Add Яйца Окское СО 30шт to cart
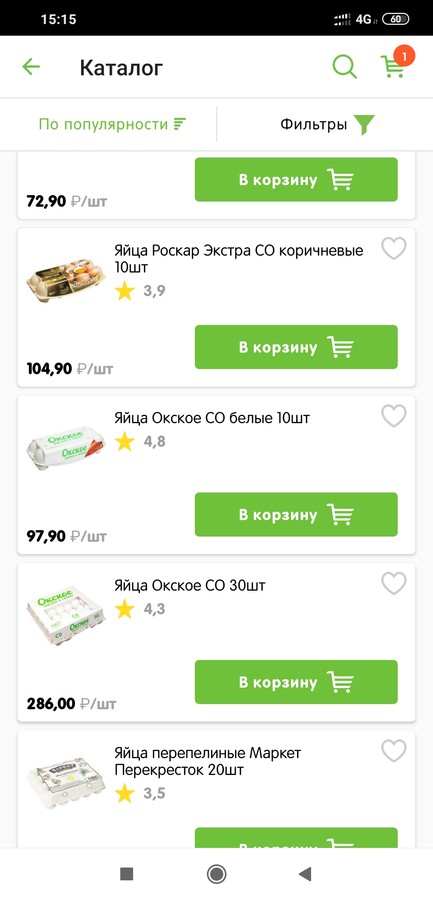 pos(296,682)
